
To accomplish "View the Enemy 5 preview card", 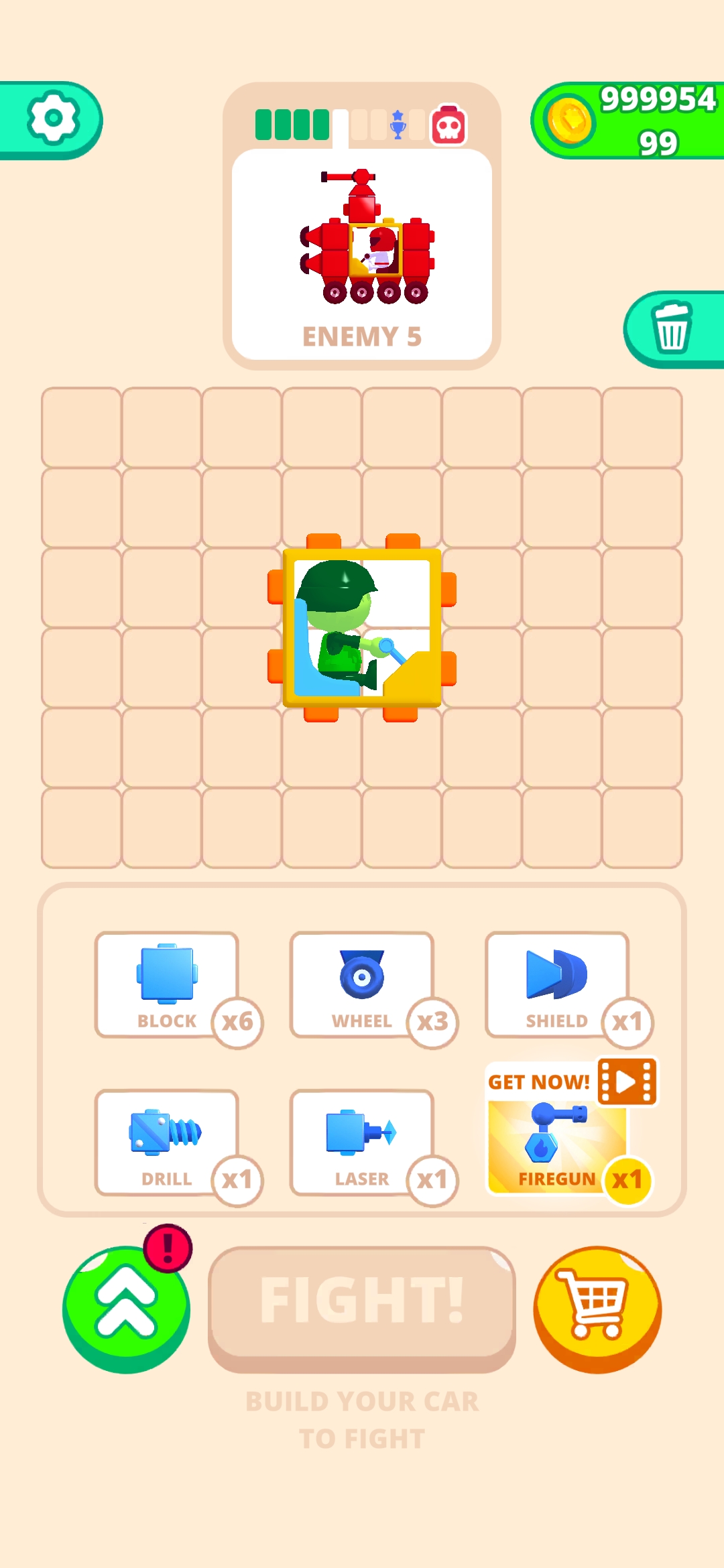I will pyautogui.click(x=362, y=255).
